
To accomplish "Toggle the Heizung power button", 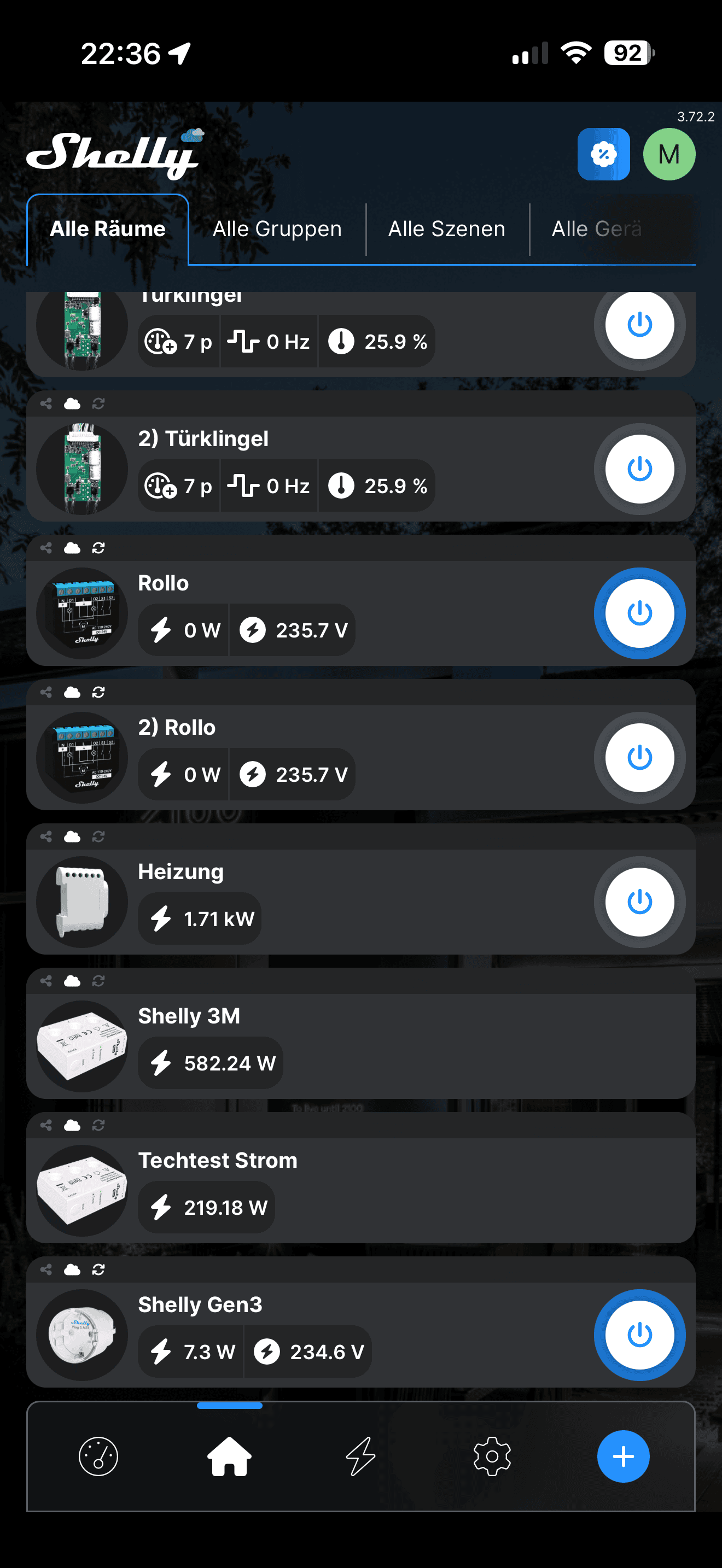I will pos(639,902).
